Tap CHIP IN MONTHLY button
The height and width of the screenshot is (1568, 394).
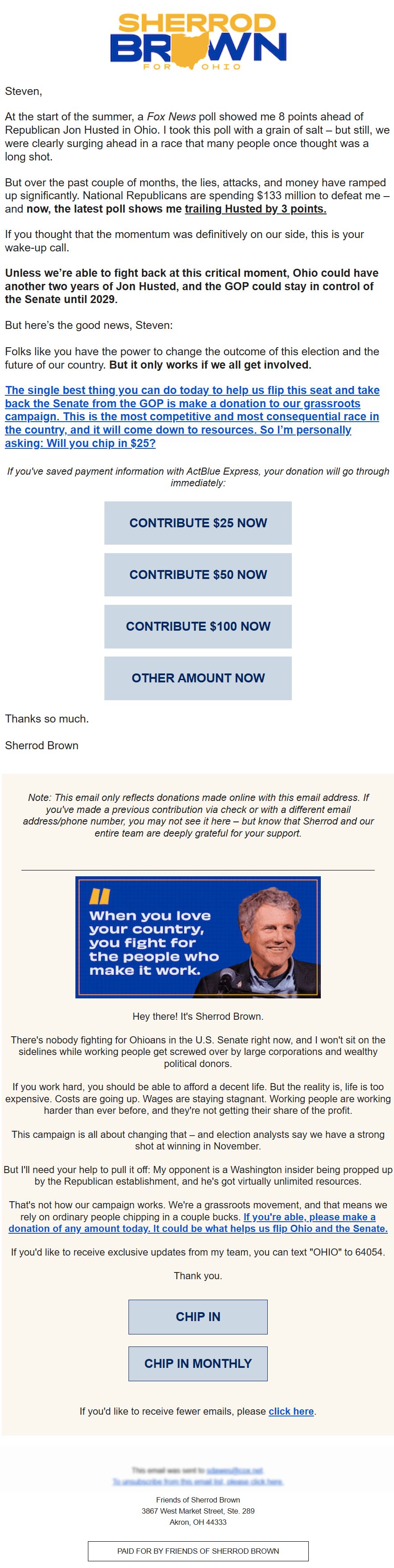(x=198, y=1364)
